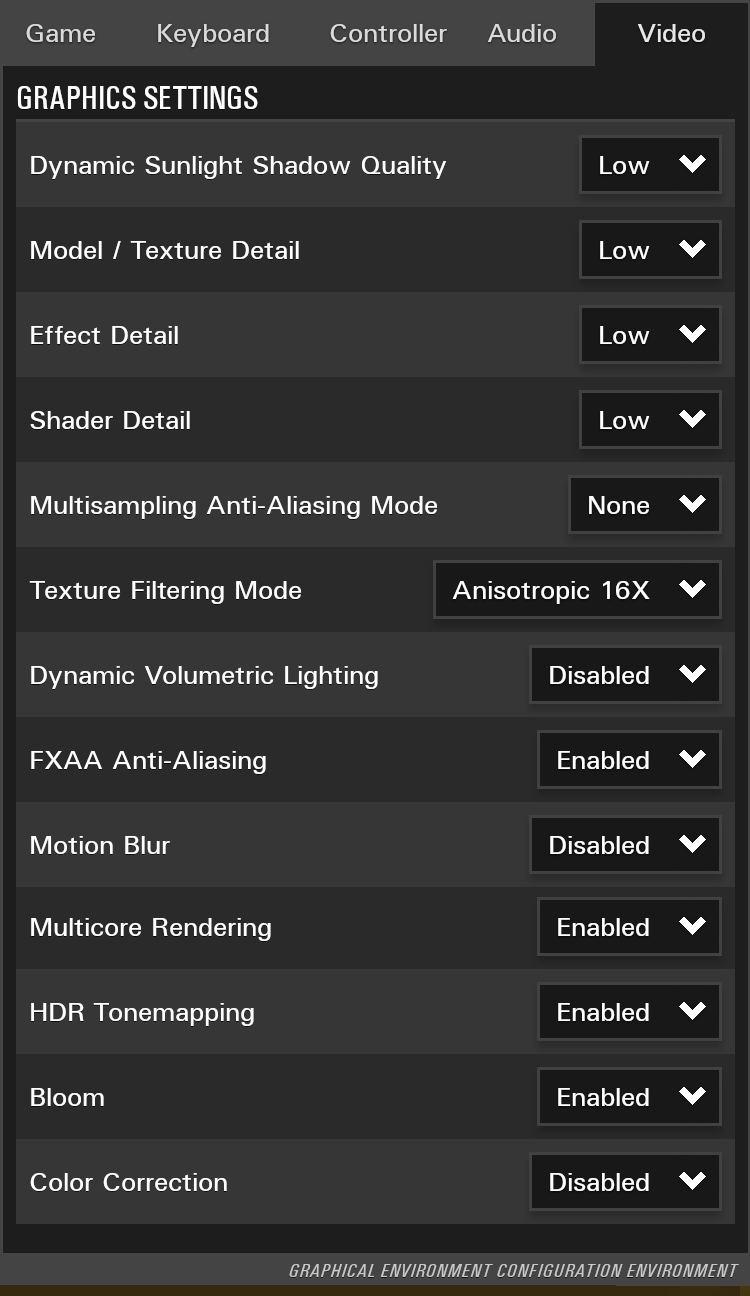Image resolution: width=750 pixels, height=1296 pixels.
Task: Switch to the Game tab
Action: [x=61, y=34]
